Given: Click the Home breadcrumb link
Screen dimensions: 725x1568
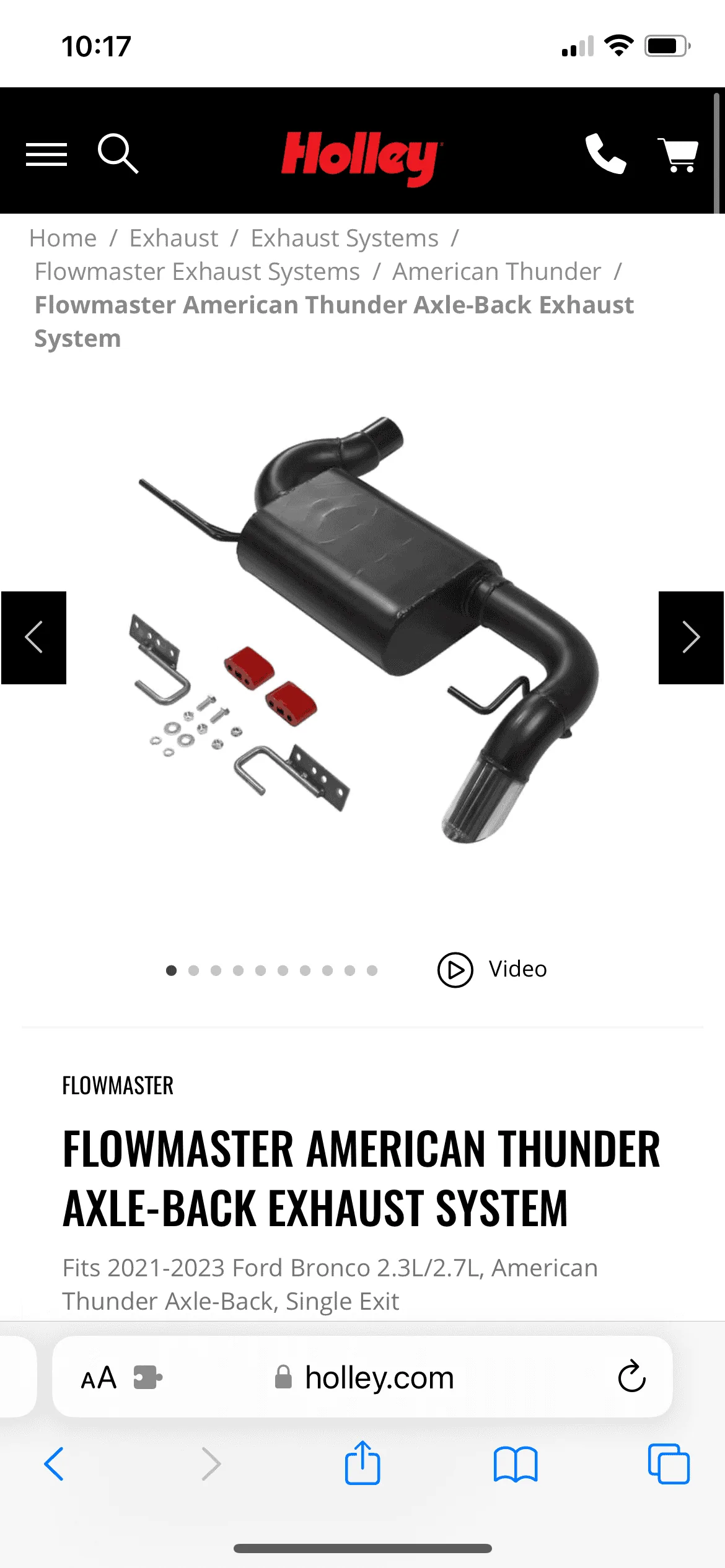Looking at the screenshot, I should coord(63,238).
